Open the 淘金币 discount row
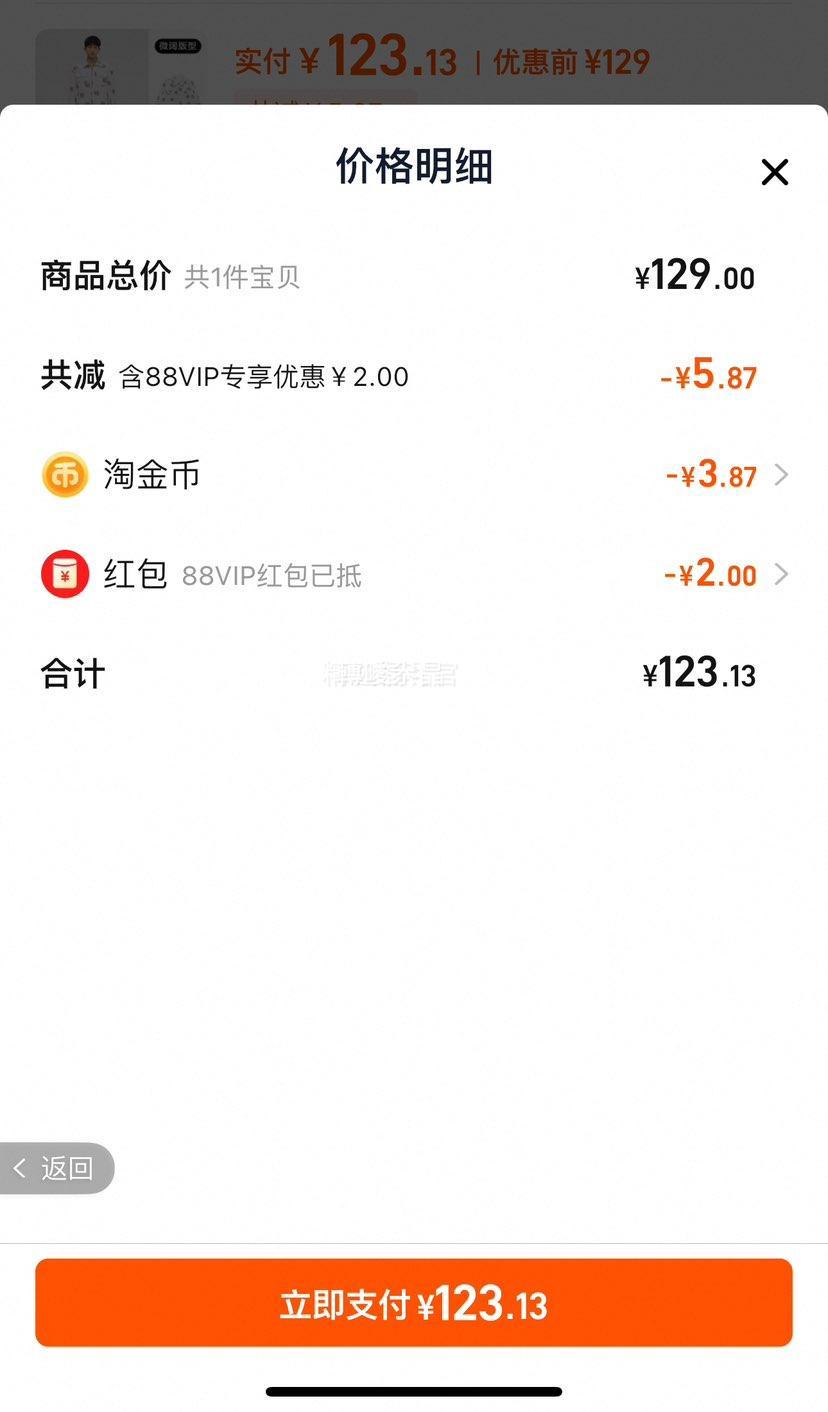 (414, 474)
